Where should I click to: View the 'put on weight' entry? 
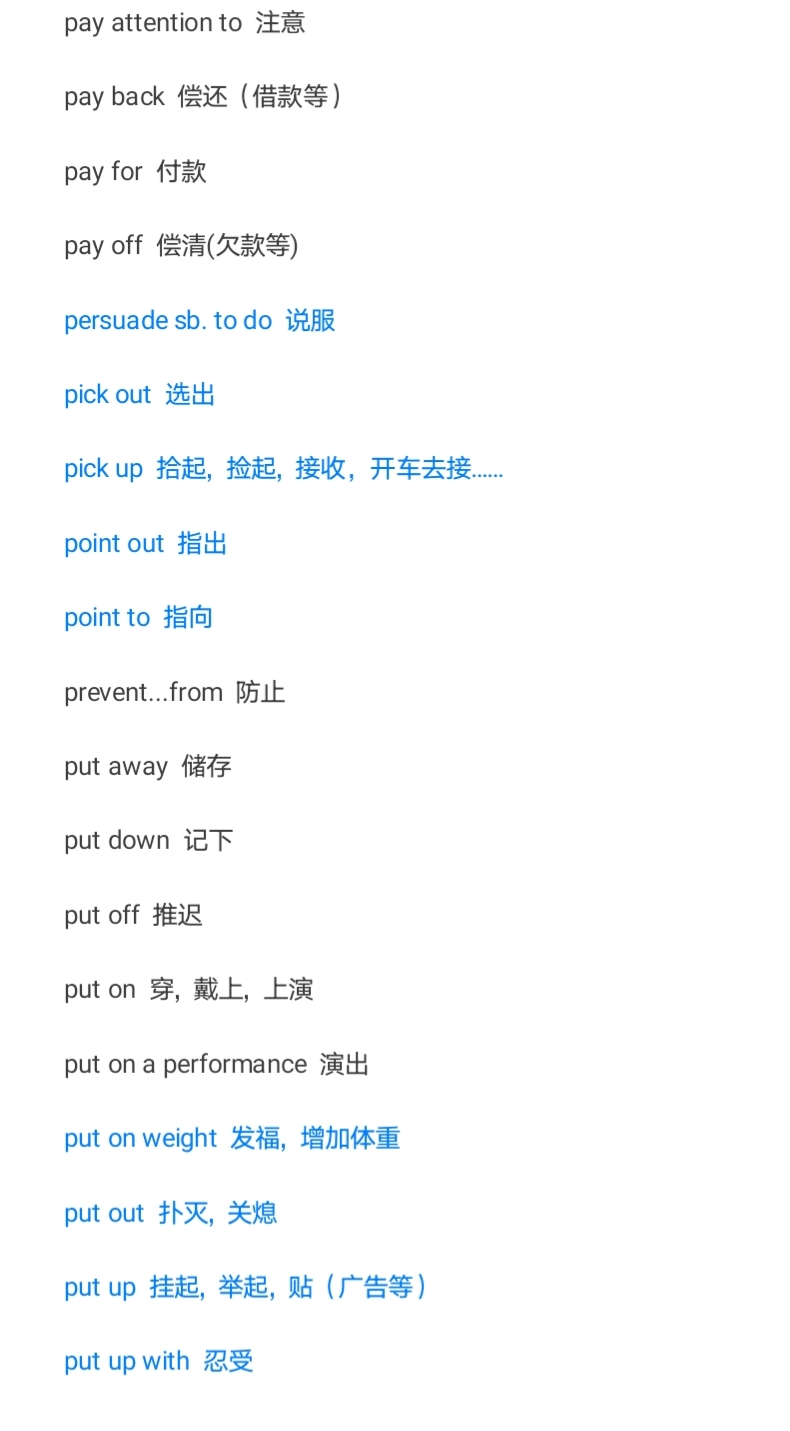click(231, 1139)
